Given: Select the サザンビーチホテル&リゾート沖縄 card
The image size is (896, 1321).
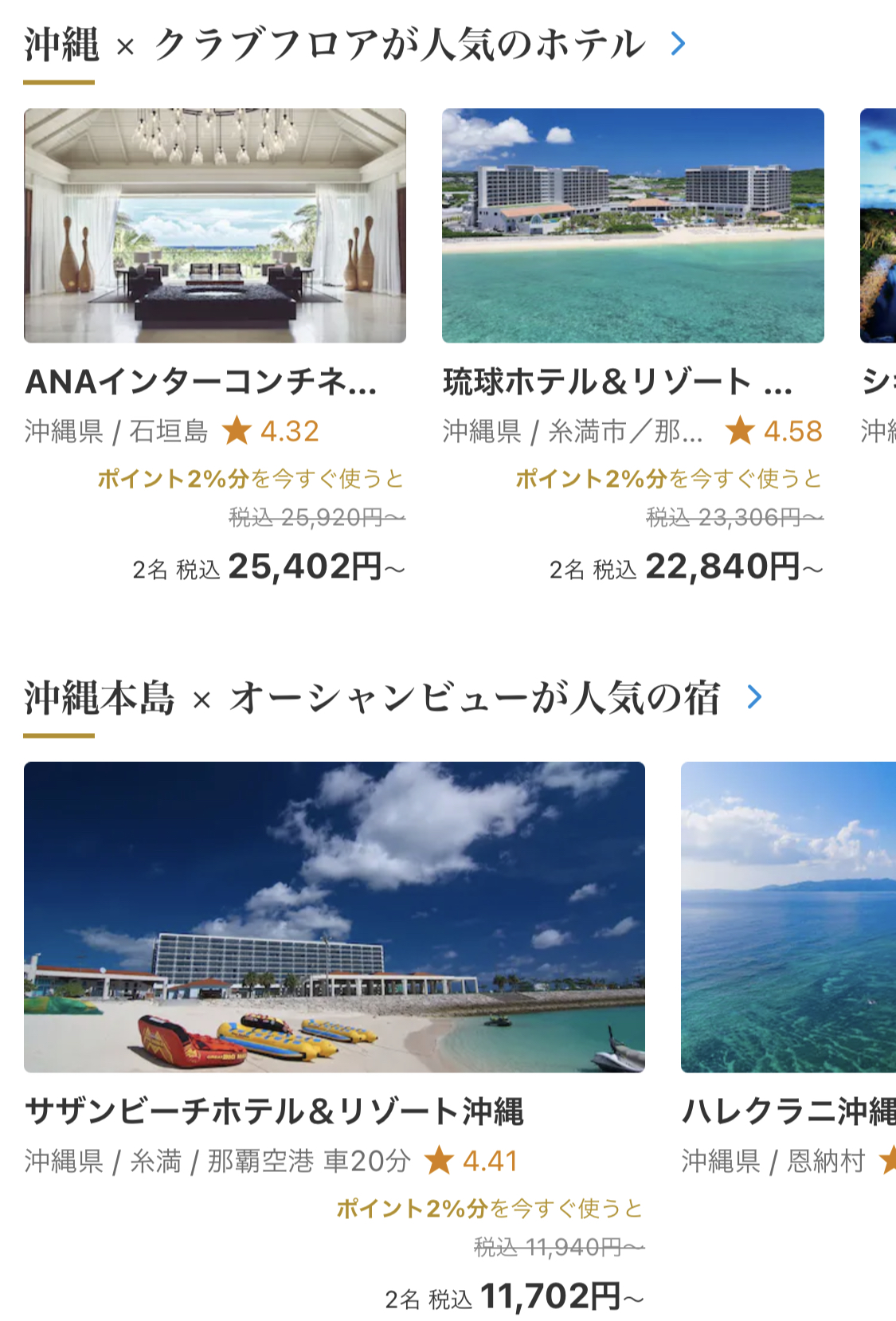Looking at the screenshot, I should click(335, 917).
